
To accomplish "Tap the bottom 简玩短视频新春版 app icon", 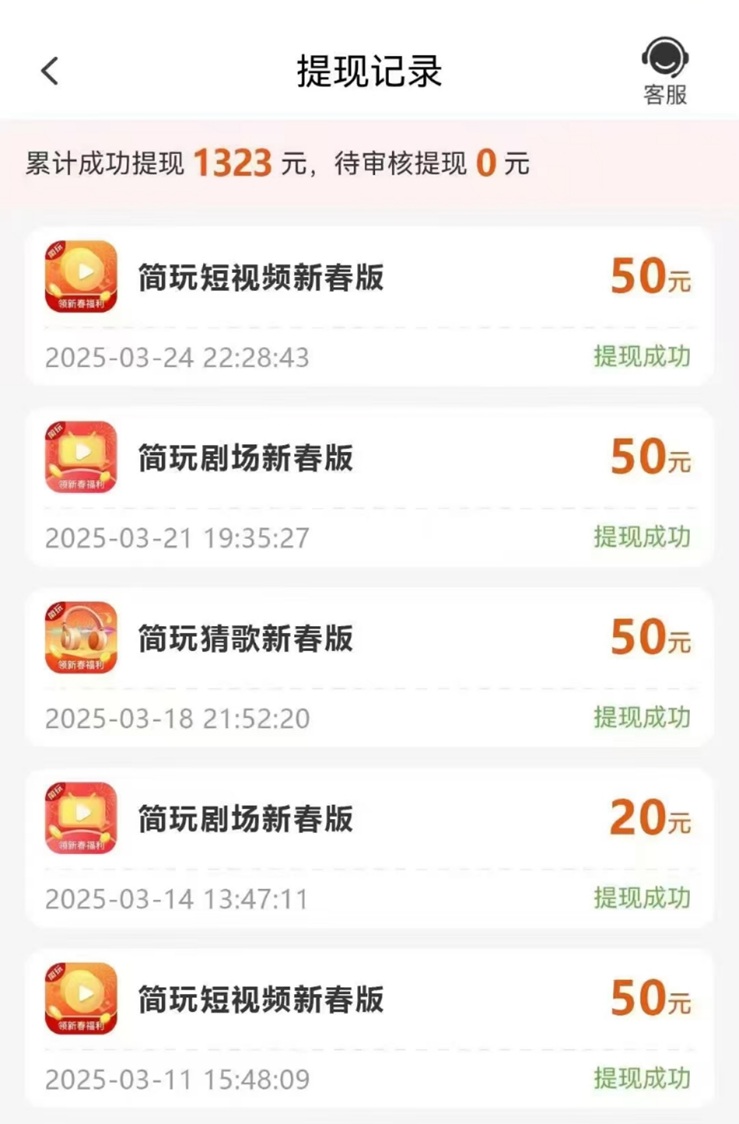I will click(80, 998).
